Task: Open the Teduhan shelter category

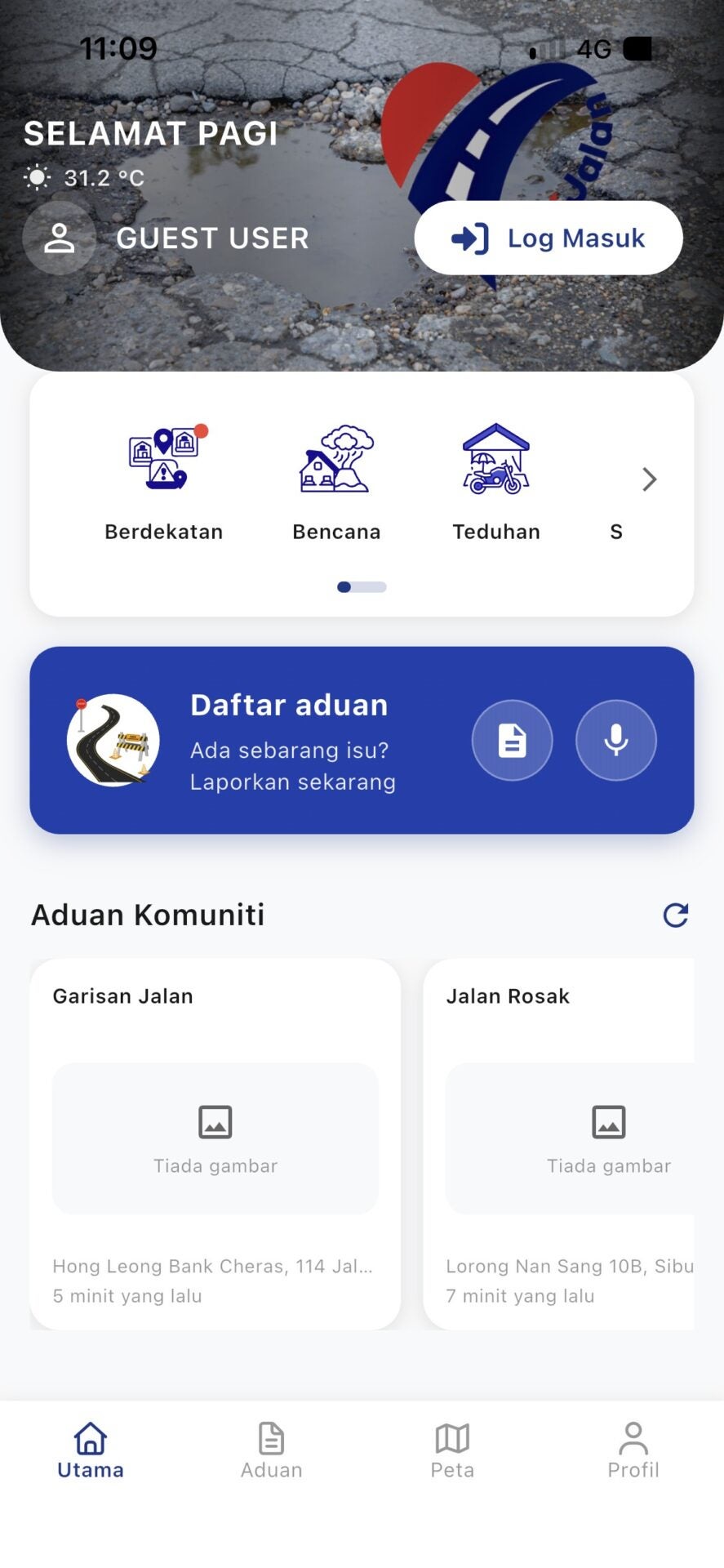Action: [496, 482]
